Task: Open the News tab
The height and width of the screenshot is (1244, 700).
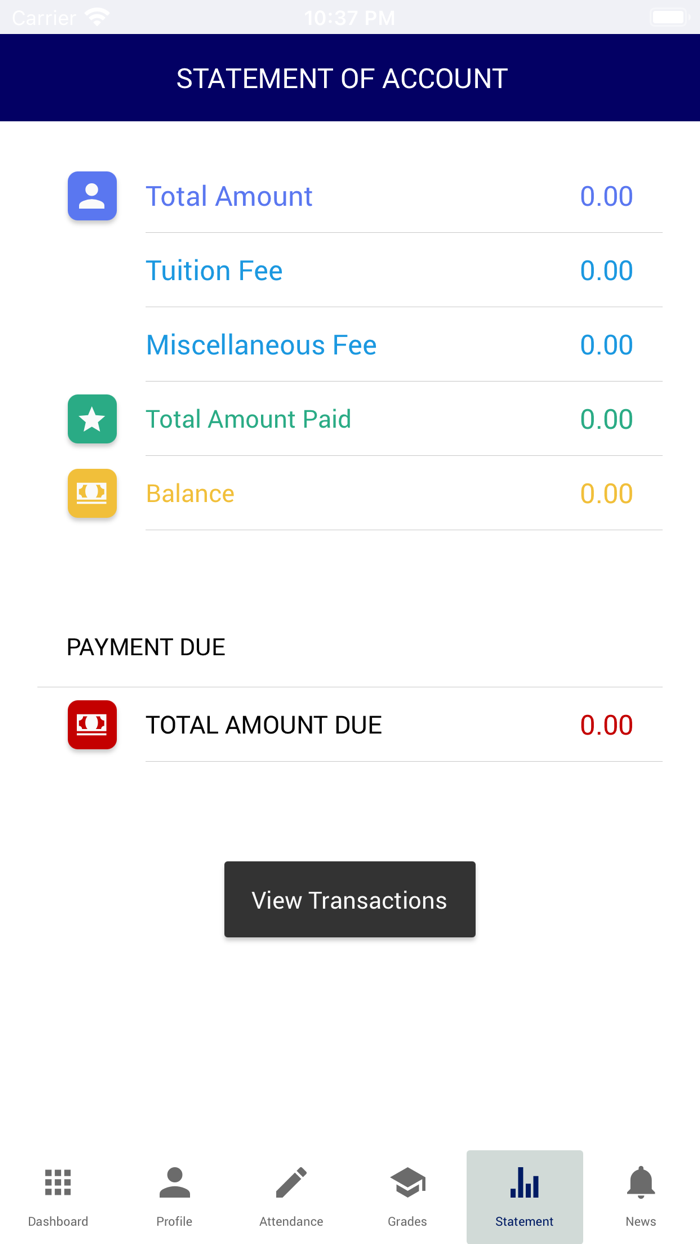Action: [641, 1196]
